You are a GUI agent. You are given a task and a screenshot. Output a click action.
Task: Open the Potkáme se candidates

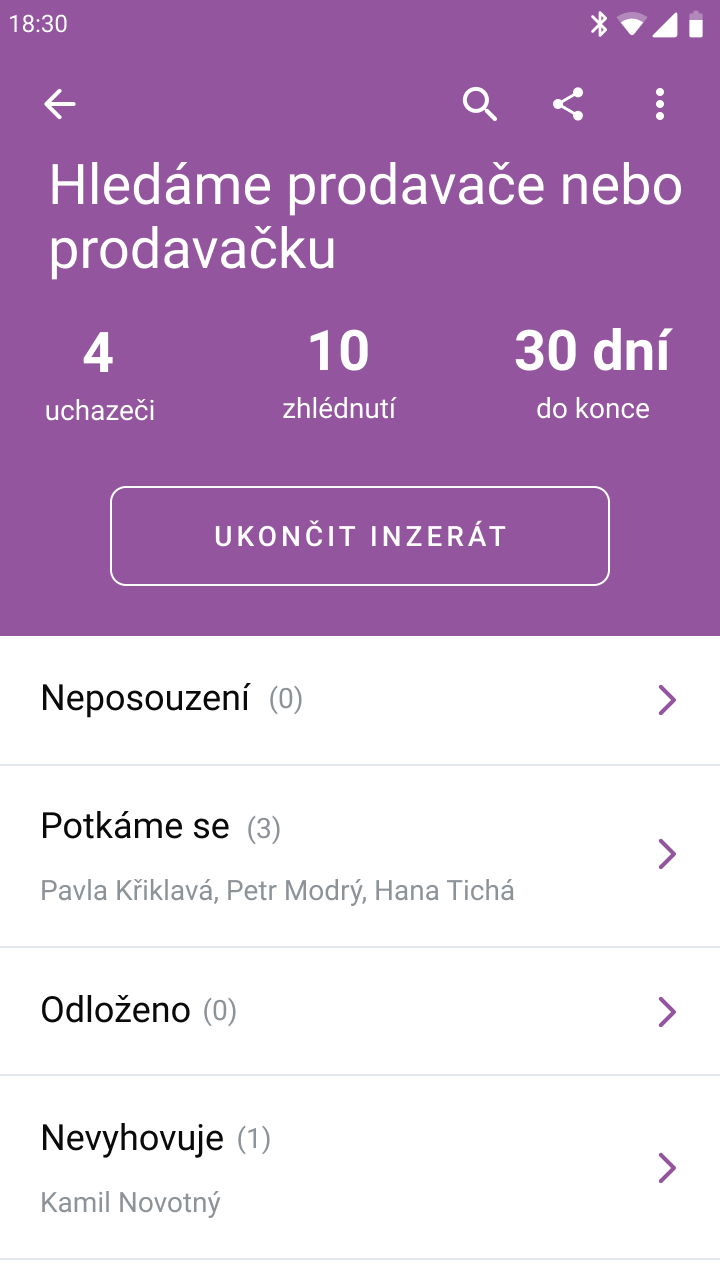[360, 856]
